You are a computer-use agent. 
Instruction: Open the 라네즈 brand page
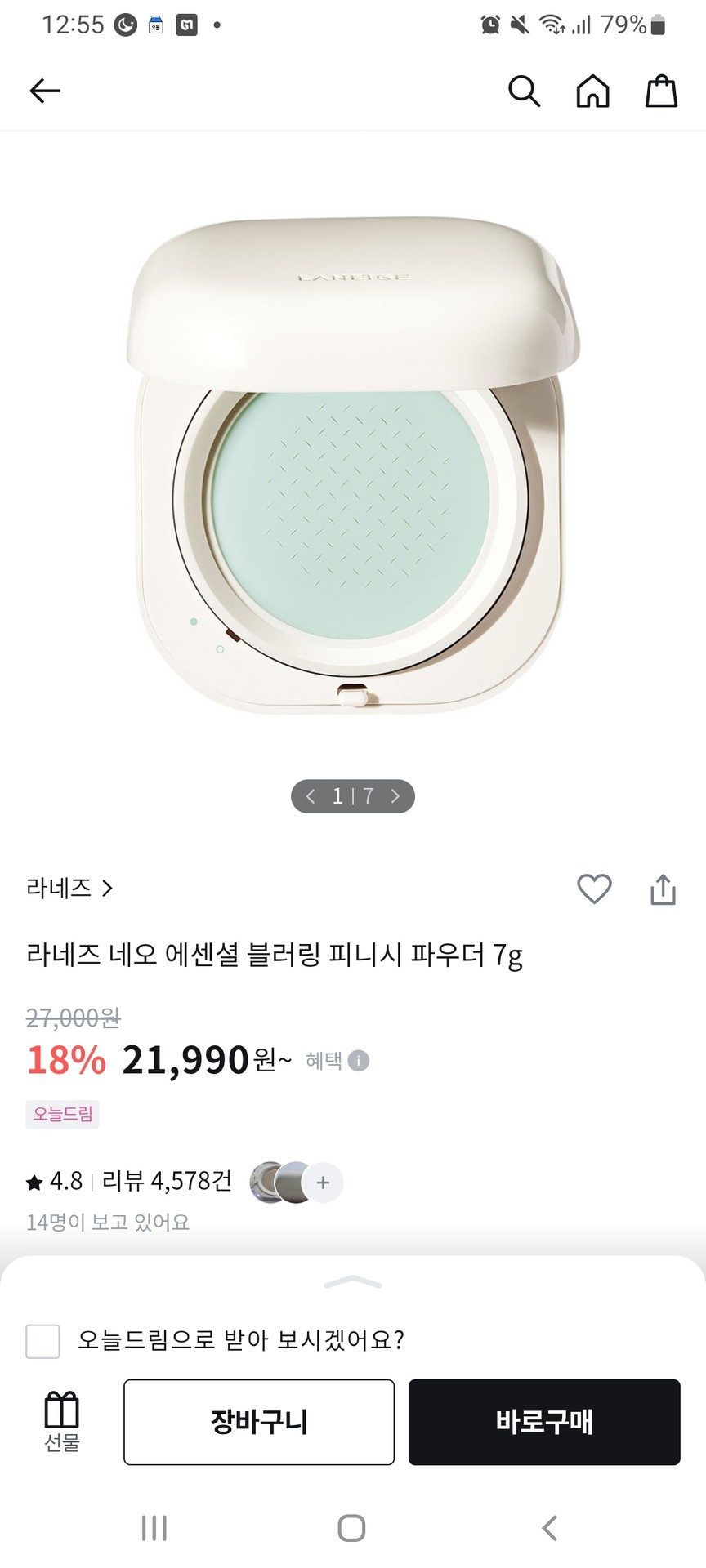[x=69, y=888]
